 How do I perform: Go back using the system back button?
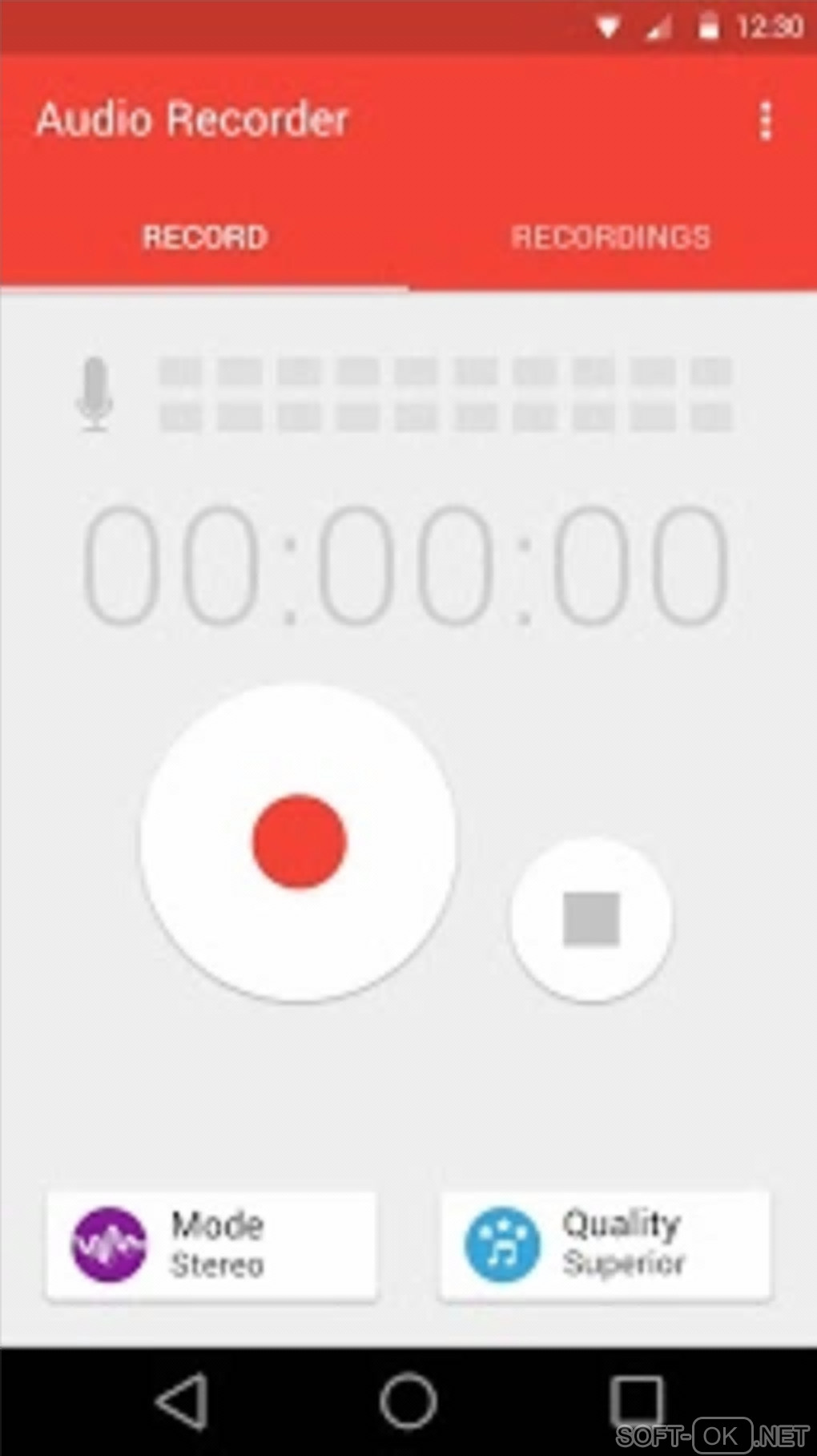(184, 1401)
